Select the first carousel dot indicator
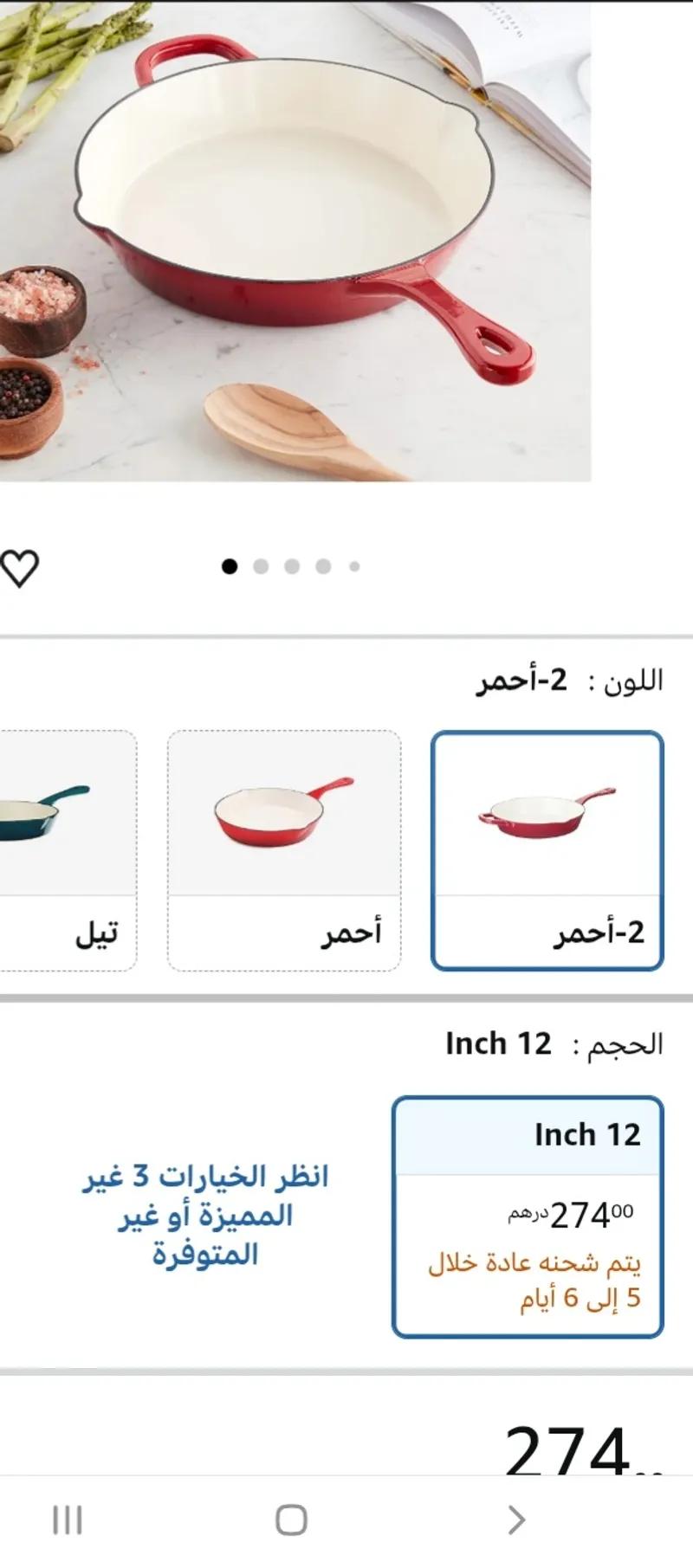 pos(230,565)
